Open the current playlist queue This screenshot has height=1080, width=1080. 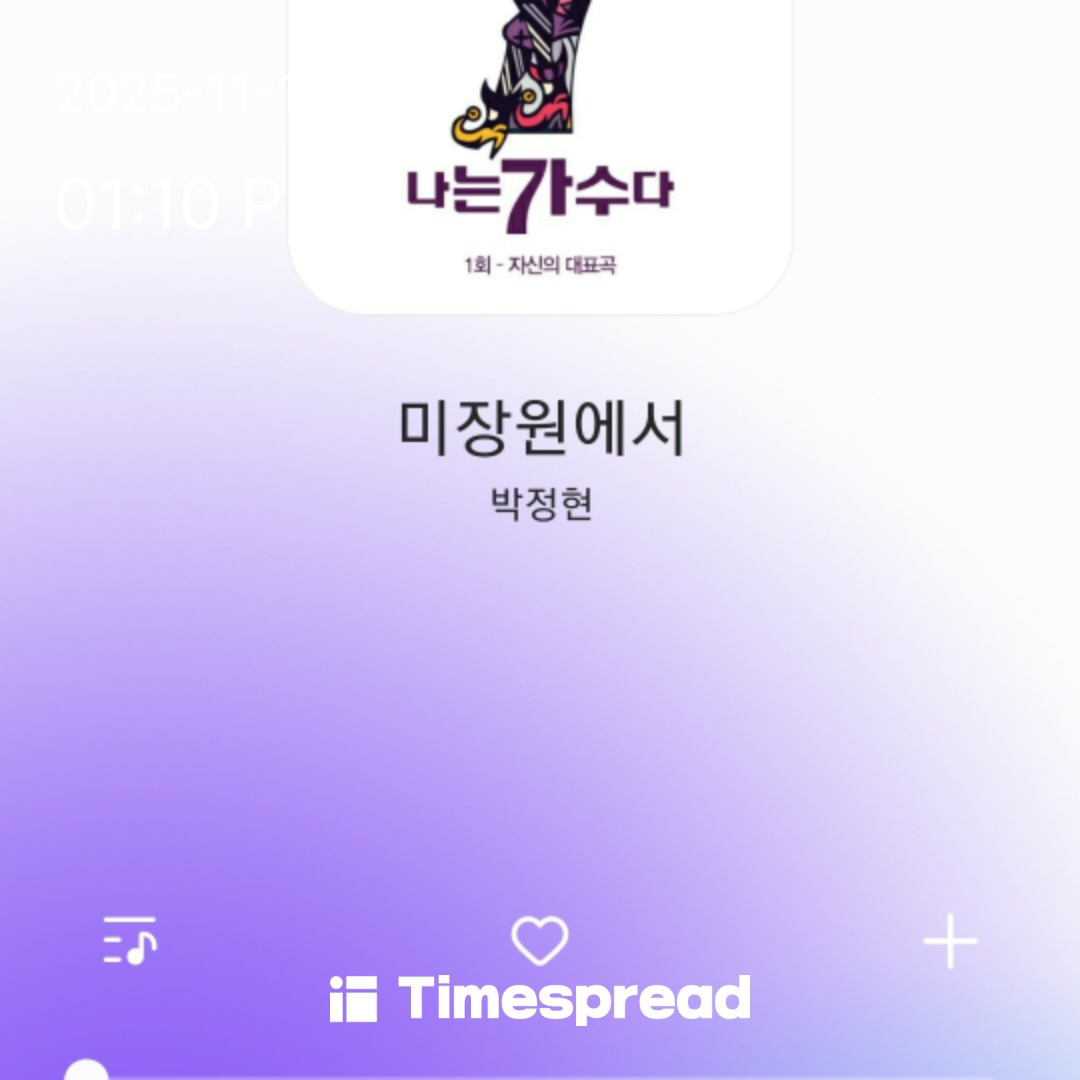(x=130, y=940)
